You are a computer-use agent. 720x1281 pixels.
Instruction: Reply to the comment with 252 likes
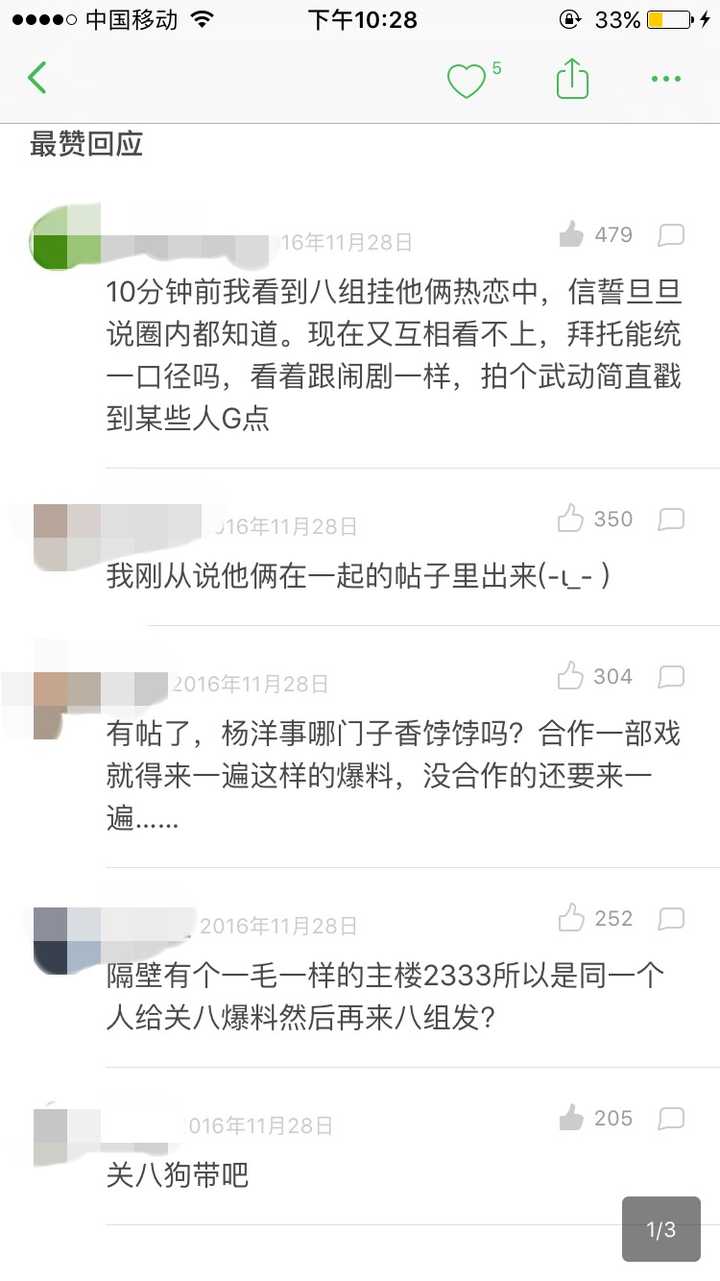pyautogui.click(x=671, y=919)
